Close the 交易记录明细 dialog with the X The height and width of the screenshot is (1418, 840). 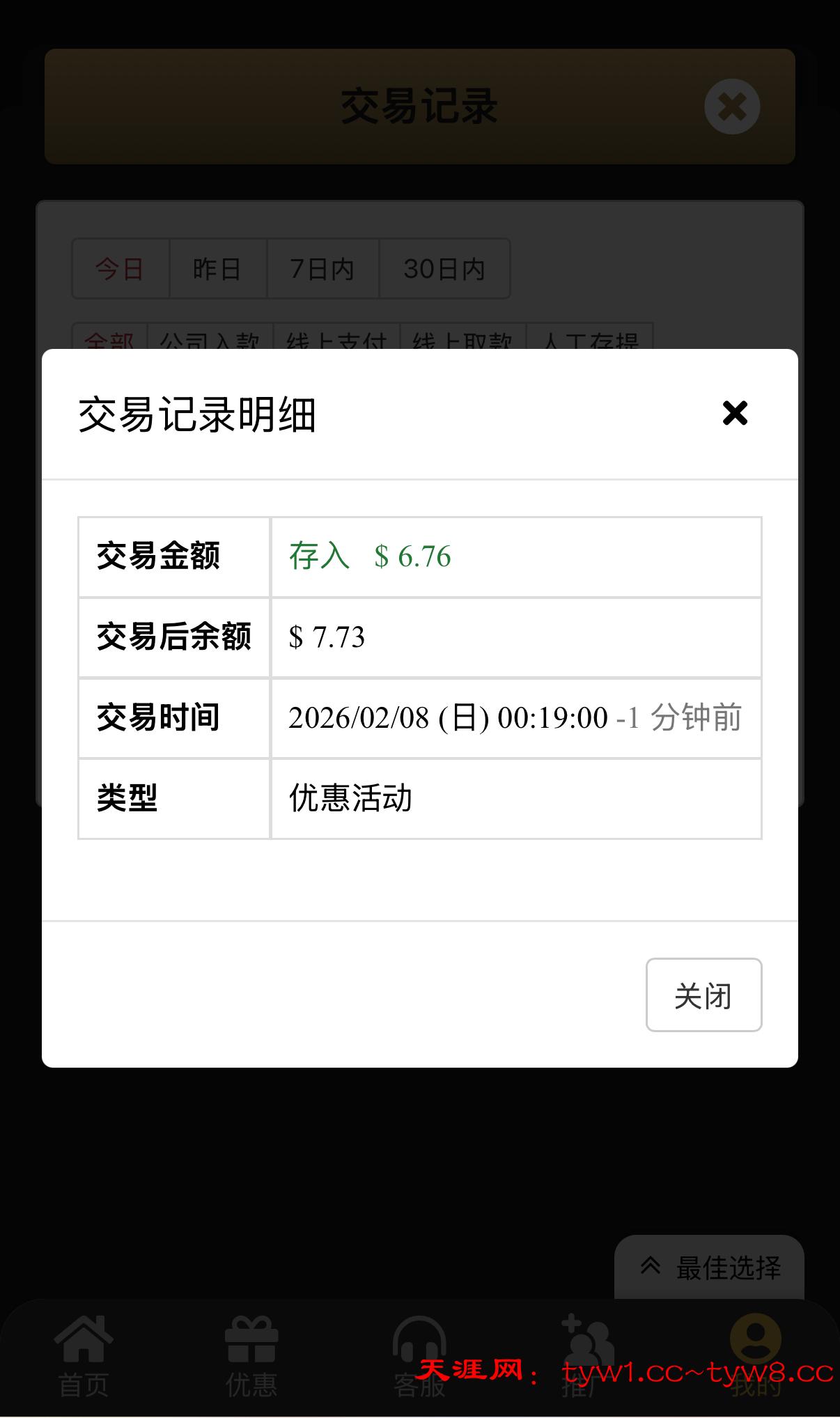tap(735, 413)
